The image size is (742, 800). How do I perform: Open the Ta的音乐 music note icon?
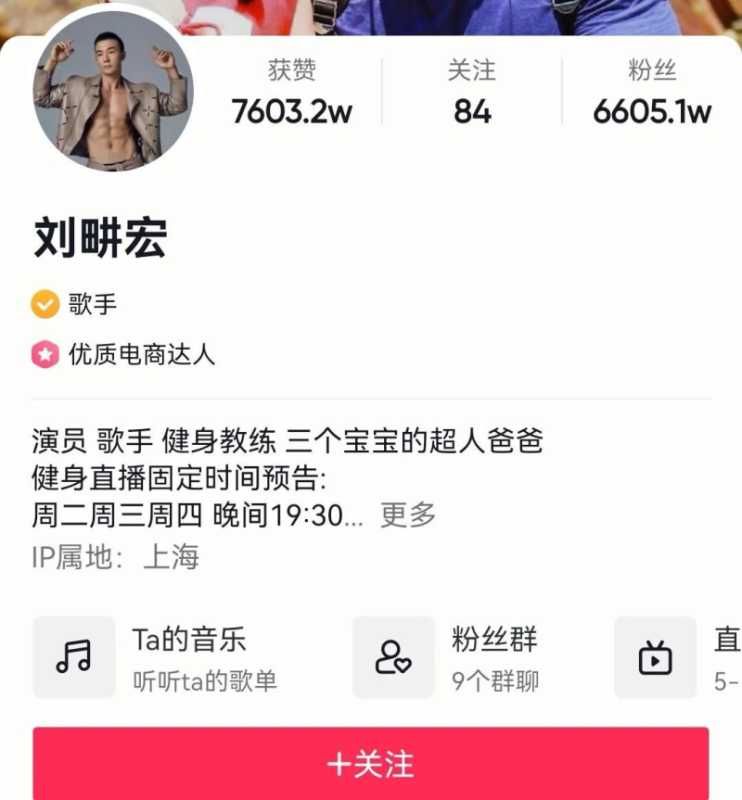[x=74, y=658]
